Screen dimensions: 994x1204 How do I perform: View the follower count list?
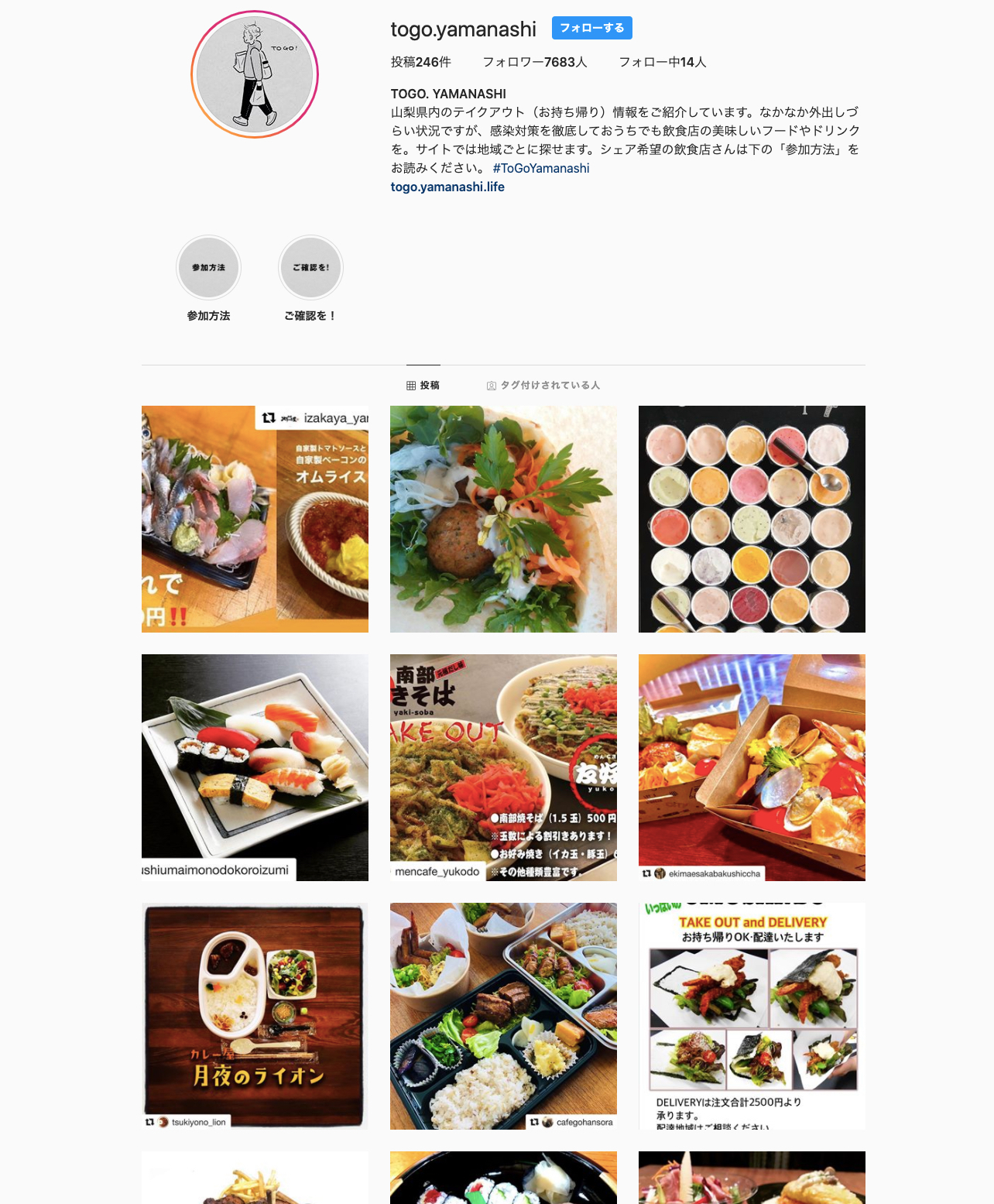click(535, 62)
